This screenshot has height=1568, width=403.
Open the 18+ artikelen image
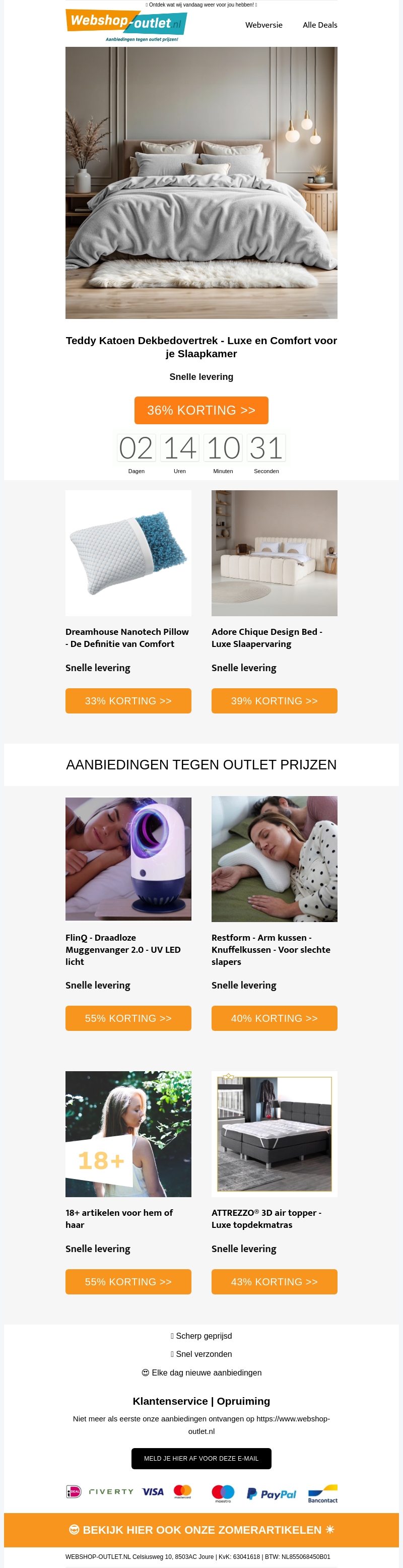[x=128, y=1133]
